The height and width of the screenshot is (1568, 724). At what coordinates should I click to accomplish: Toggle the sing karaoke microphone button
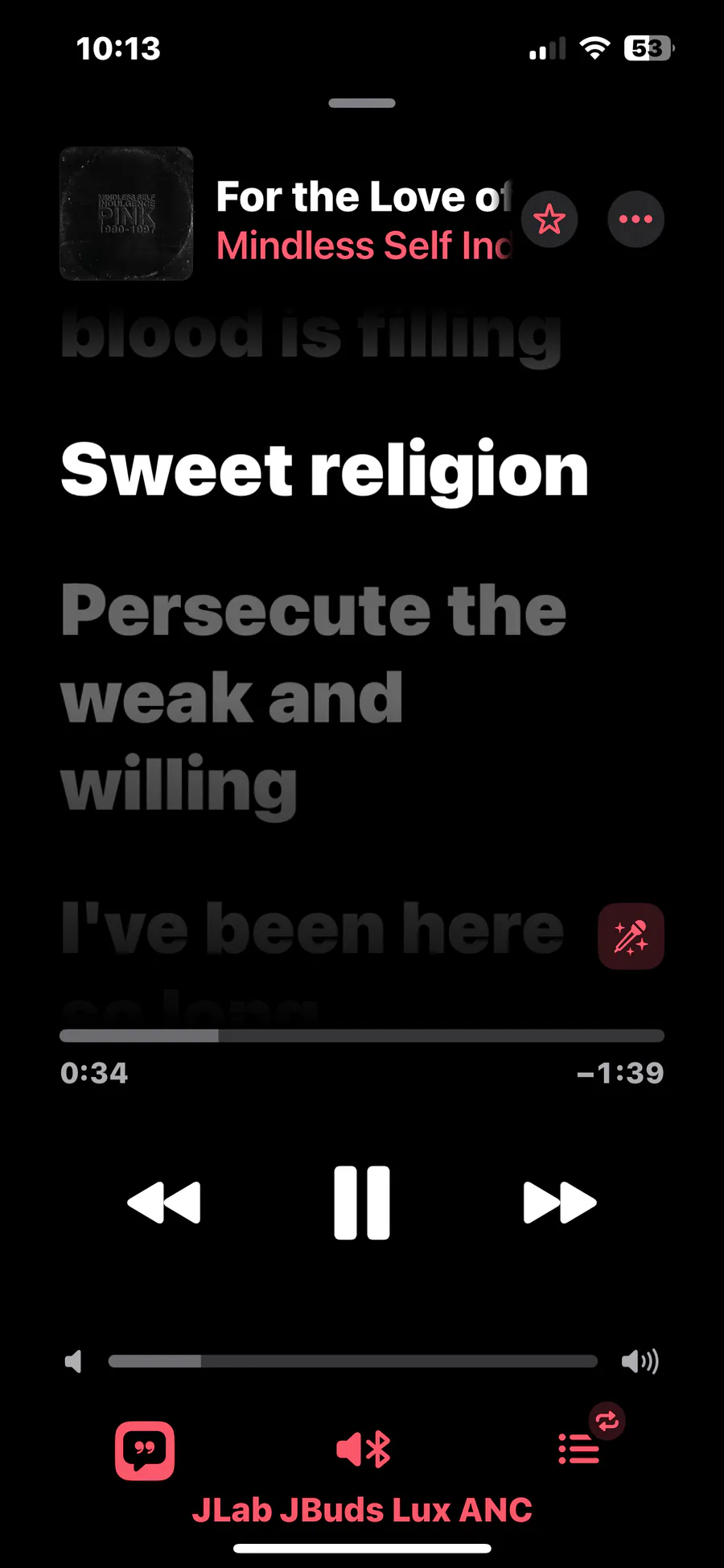pyautogui.click(x=631, y=936)
